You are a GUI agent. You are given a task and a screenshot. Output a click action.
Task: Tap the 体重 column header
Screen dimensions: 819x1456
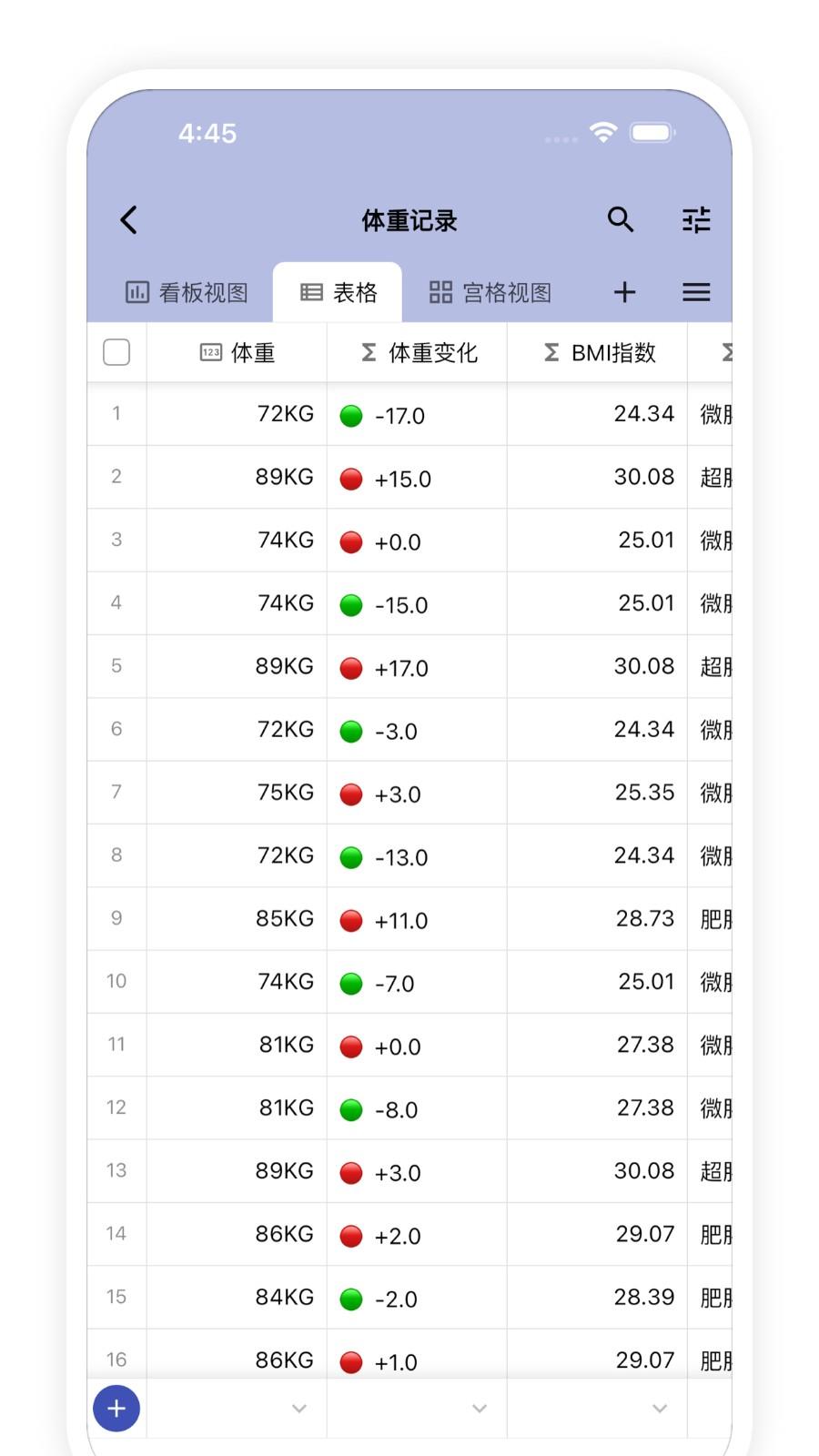237,352
